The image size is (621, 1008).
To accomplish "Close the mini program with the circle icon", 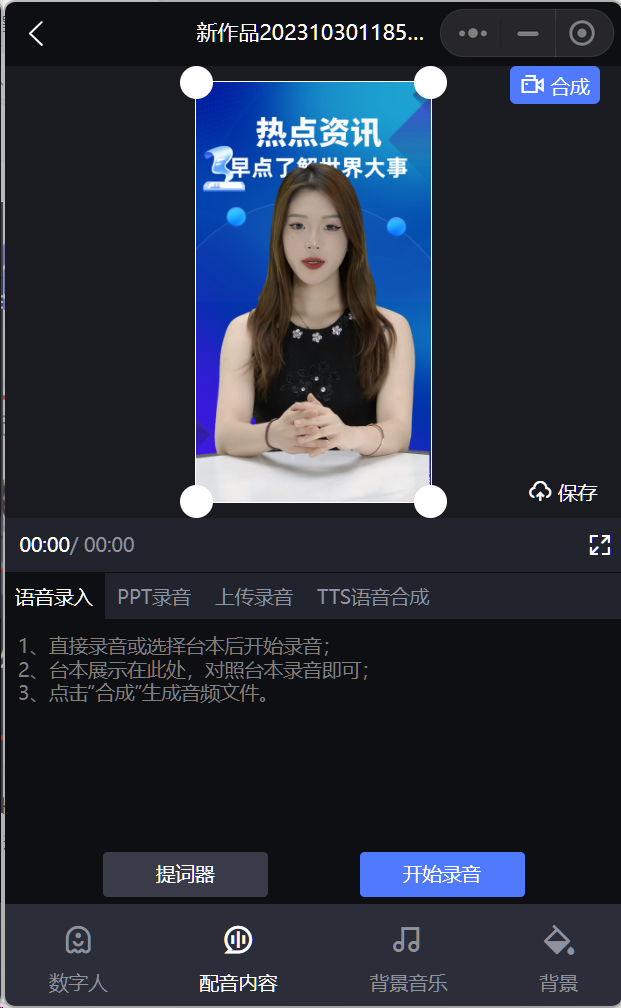I will pyautogui.click(x=582, y=33).
